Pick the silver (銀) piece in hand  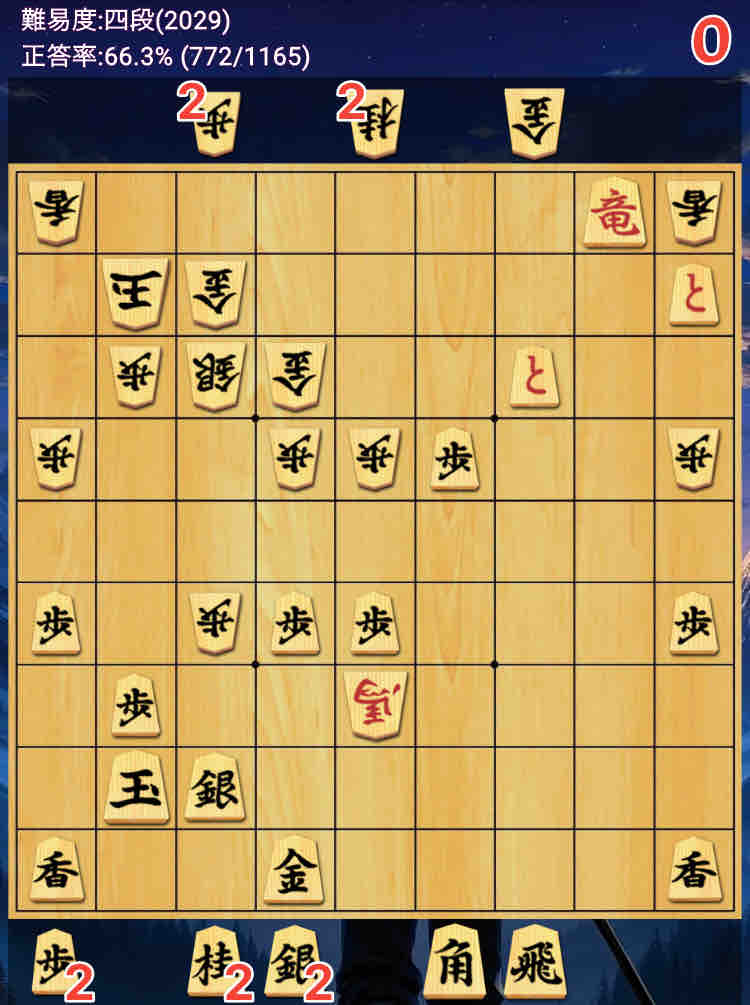(293, 961)
